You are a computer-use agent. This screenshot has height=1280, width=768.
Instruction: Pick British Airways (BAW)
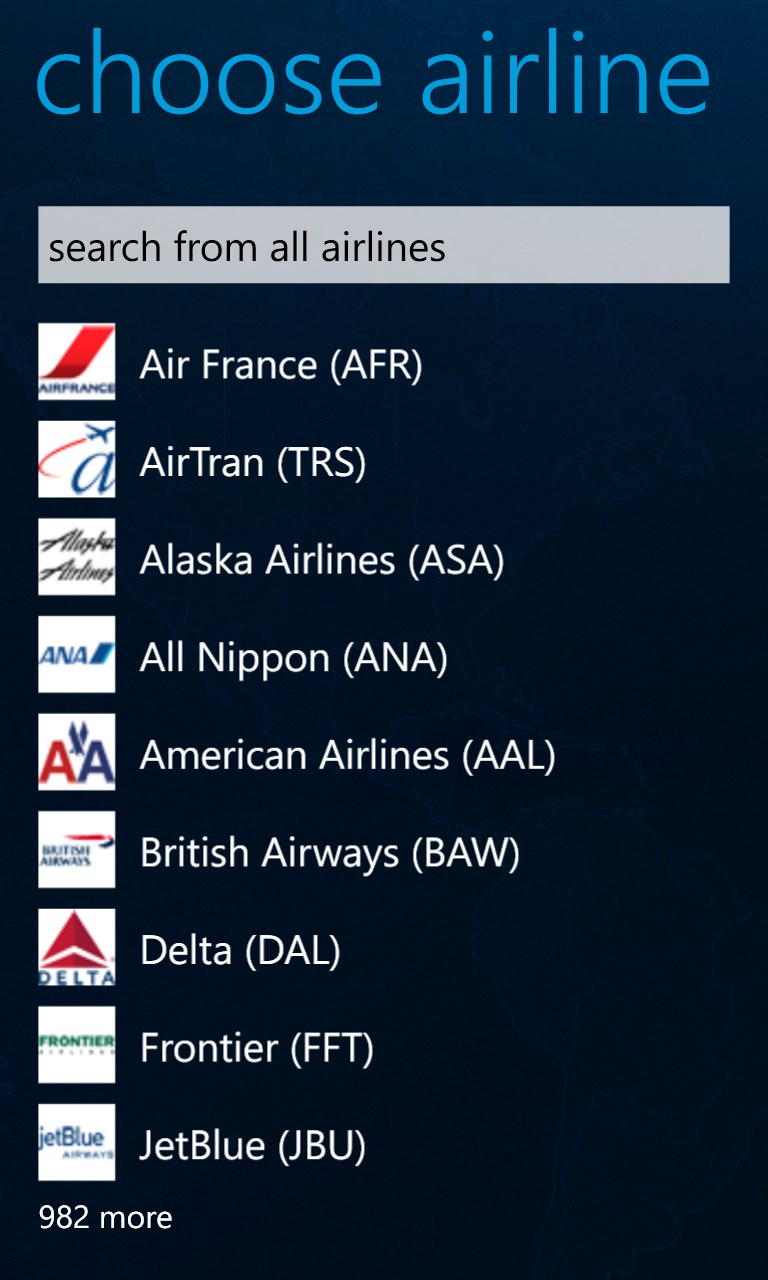330,851
